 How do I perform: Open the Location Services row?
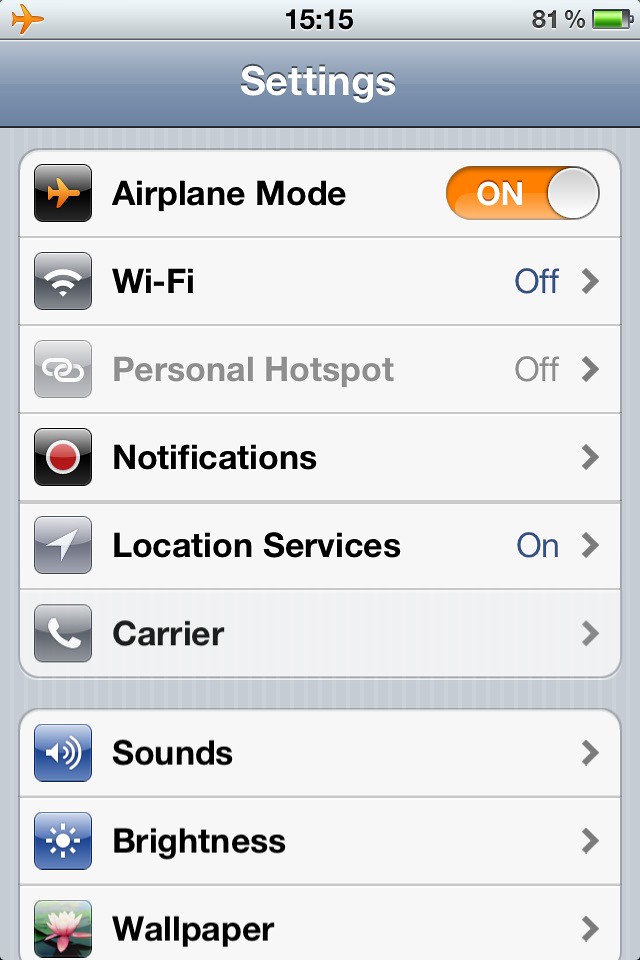pyautogui.click(x=320, y=546)
